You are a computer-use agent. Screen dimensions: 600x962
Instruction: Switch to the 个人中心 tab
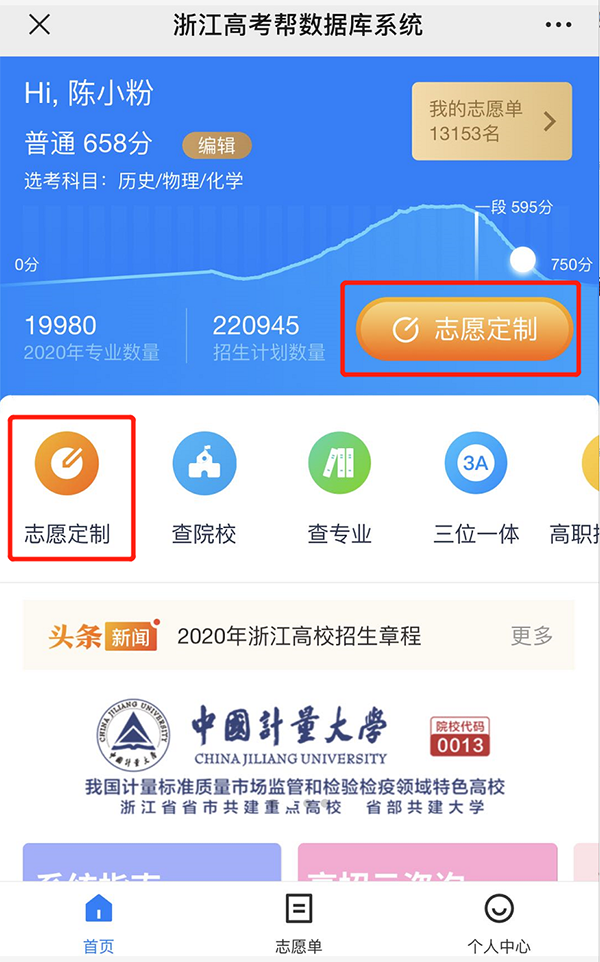498,921
